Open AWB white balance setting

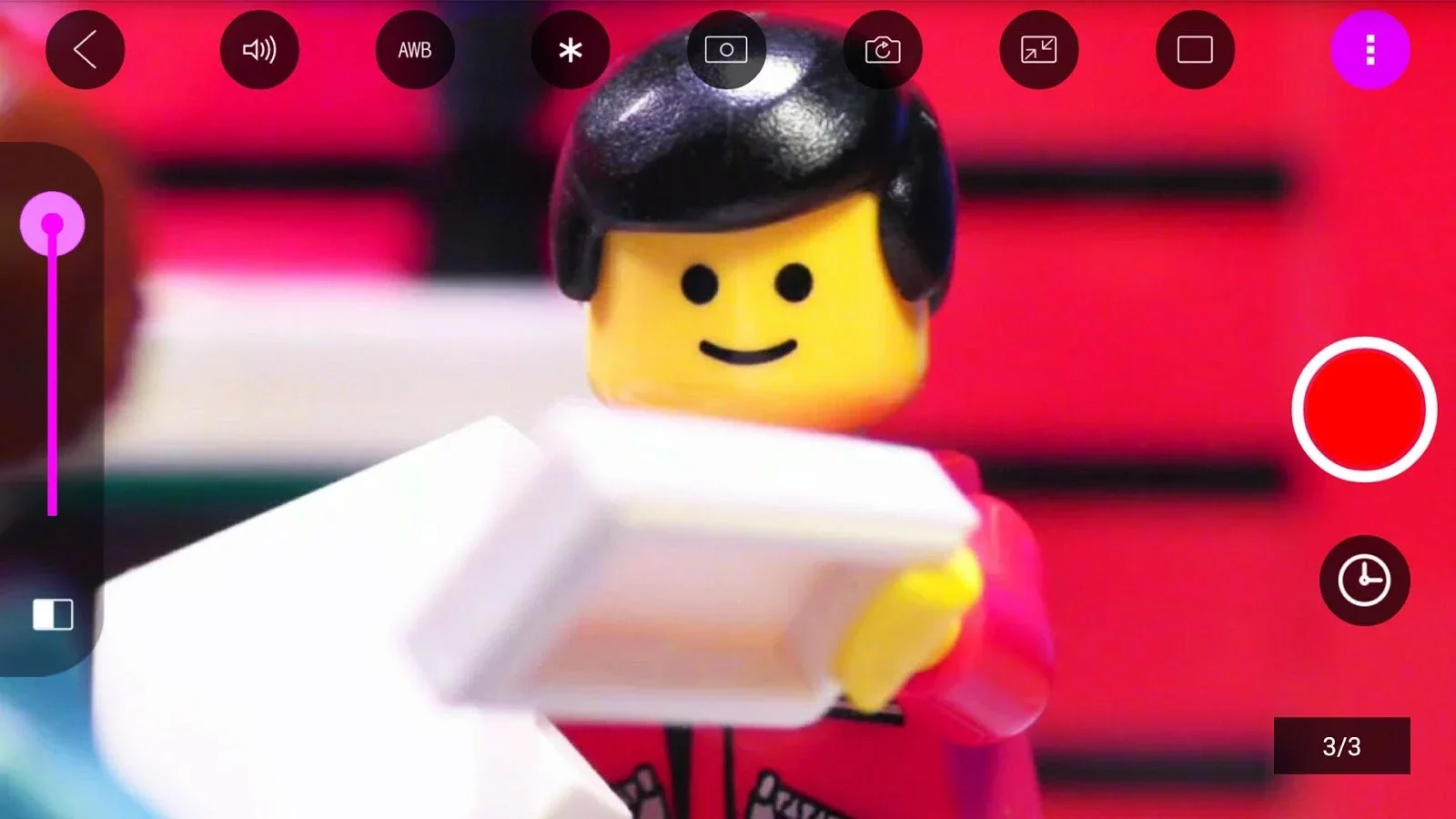[x=415, y=50]
